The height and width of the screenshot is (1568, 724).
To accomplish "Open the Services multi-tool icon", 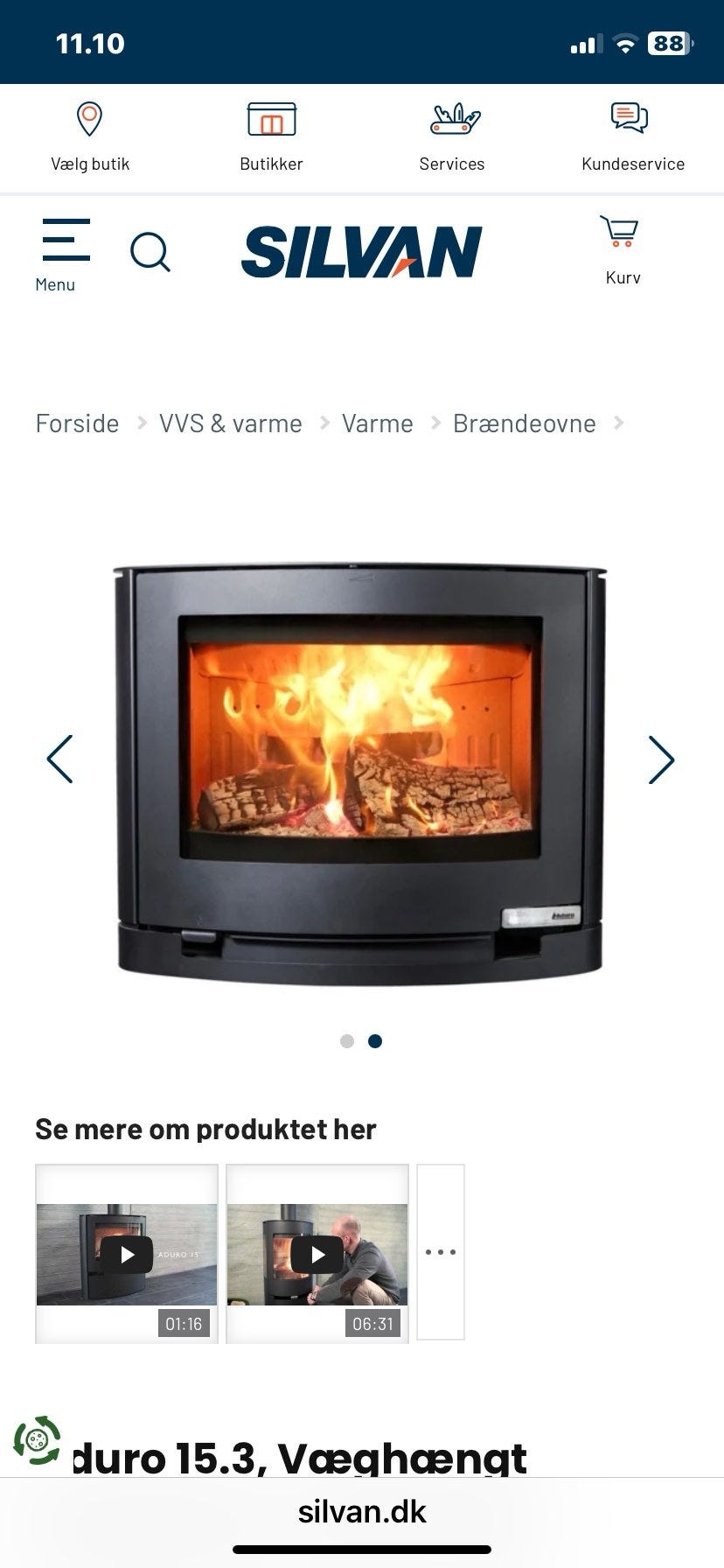I will point(452,117).
